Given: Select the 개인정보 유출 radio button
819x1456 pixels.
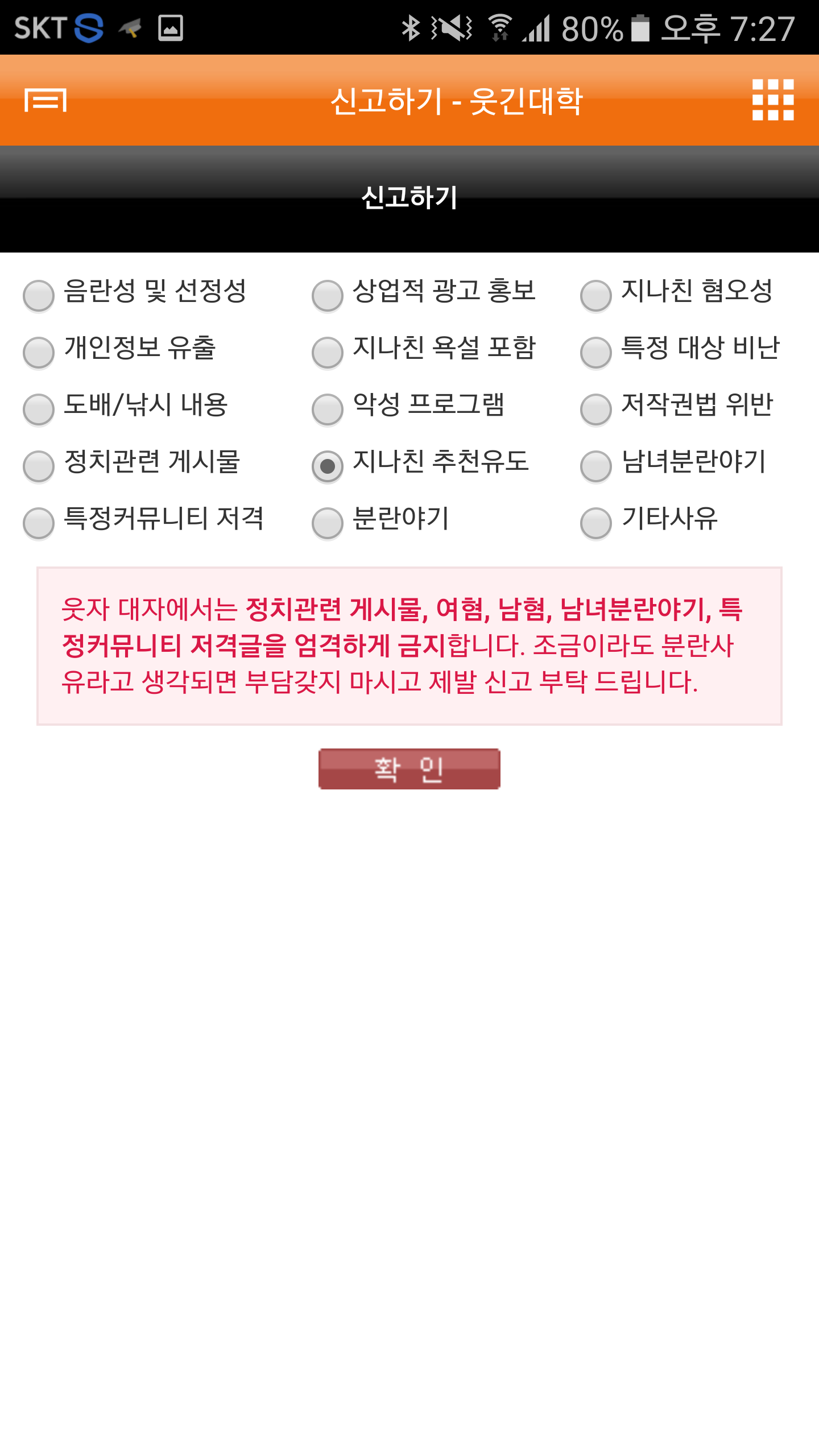Looking at the screenshot, I should point(39,352).
